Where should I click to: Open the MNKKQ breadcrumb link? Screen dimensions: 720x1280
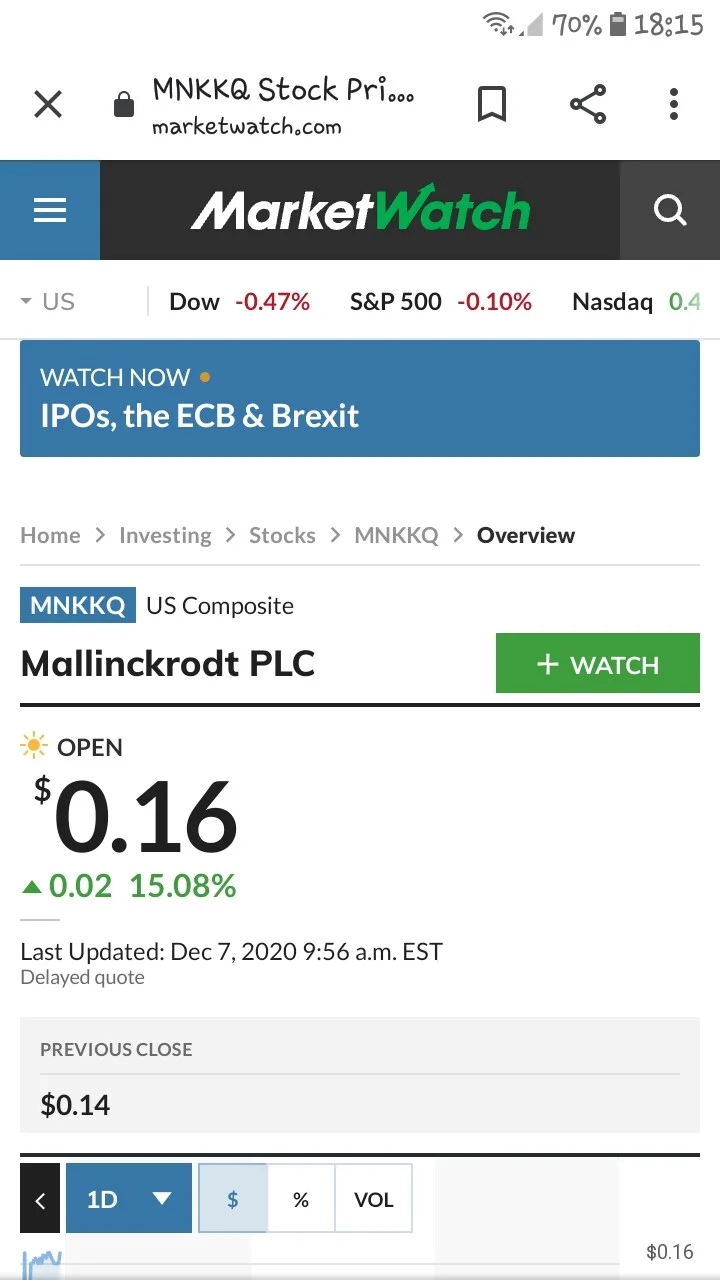396,535
